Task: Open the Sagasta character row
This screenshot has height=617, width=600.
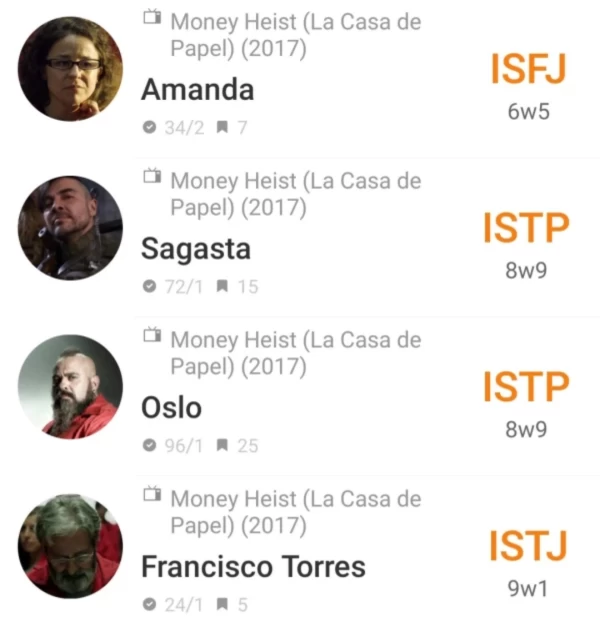Action: pyautogui.click(x=196, y=249)
